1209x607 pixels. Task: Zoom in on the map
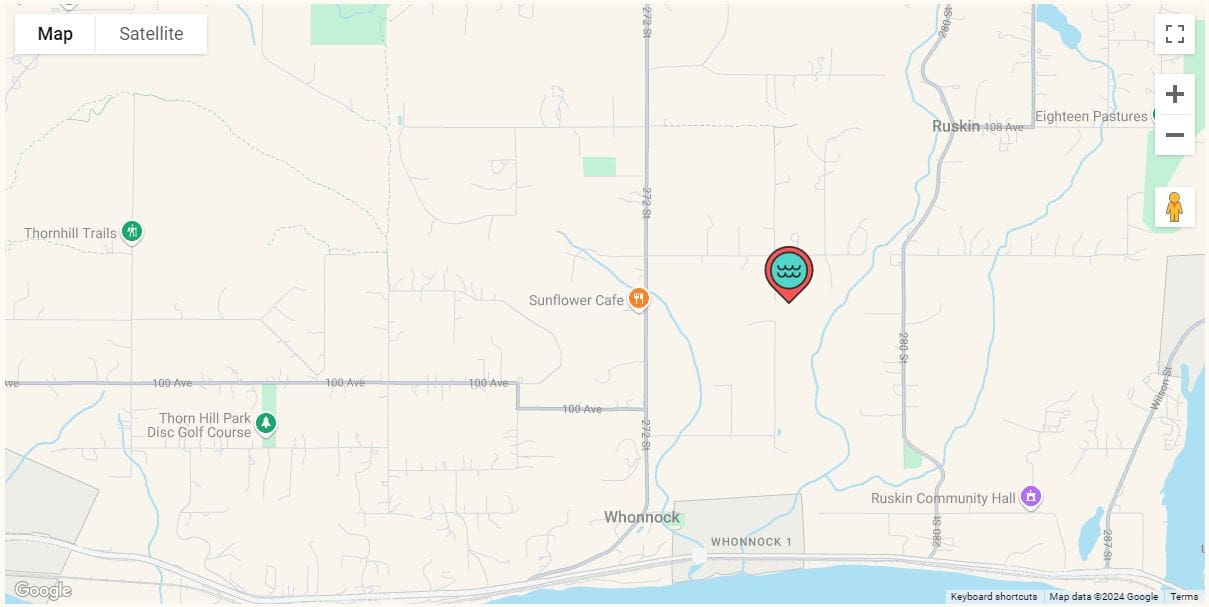click(1175, 95)
